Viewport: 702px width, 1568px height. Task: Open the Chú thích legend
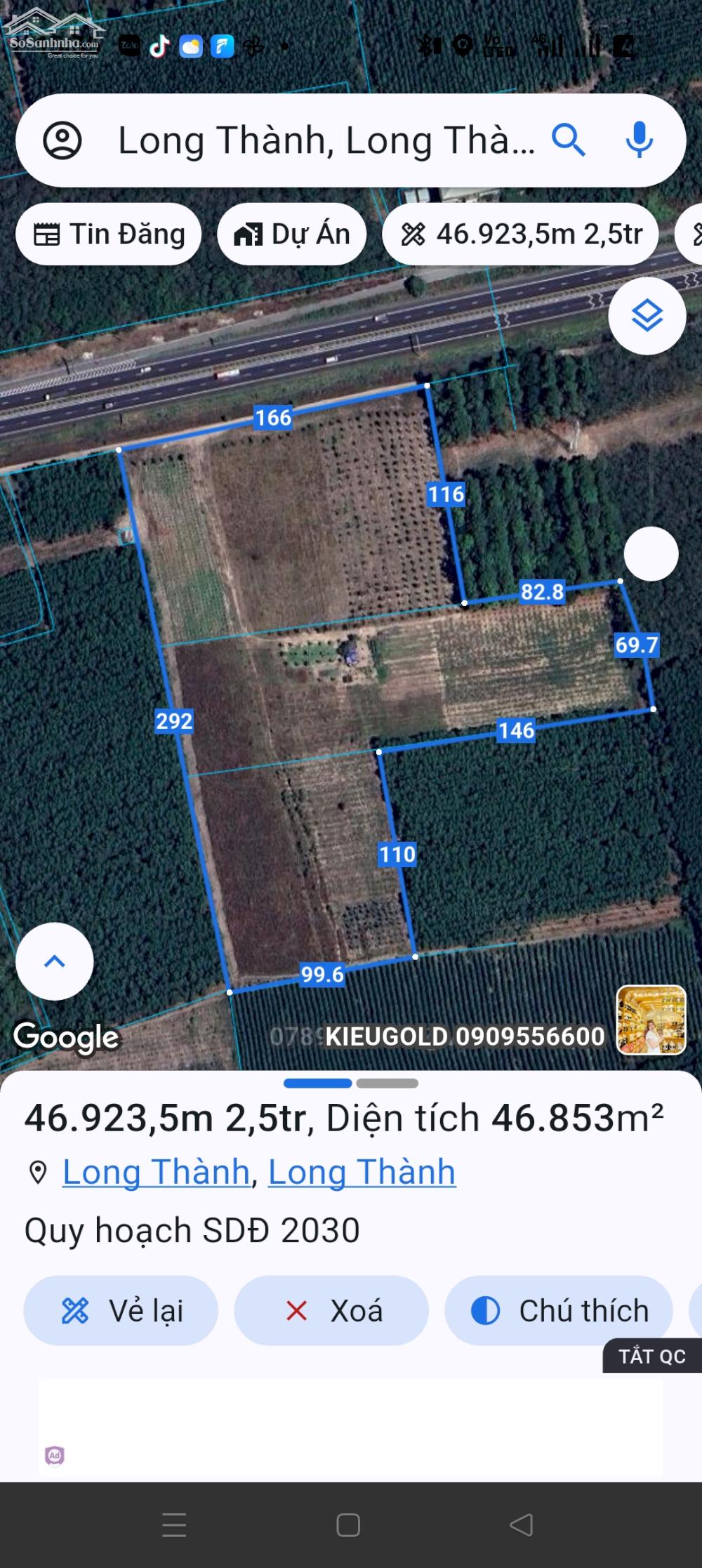559,1310
